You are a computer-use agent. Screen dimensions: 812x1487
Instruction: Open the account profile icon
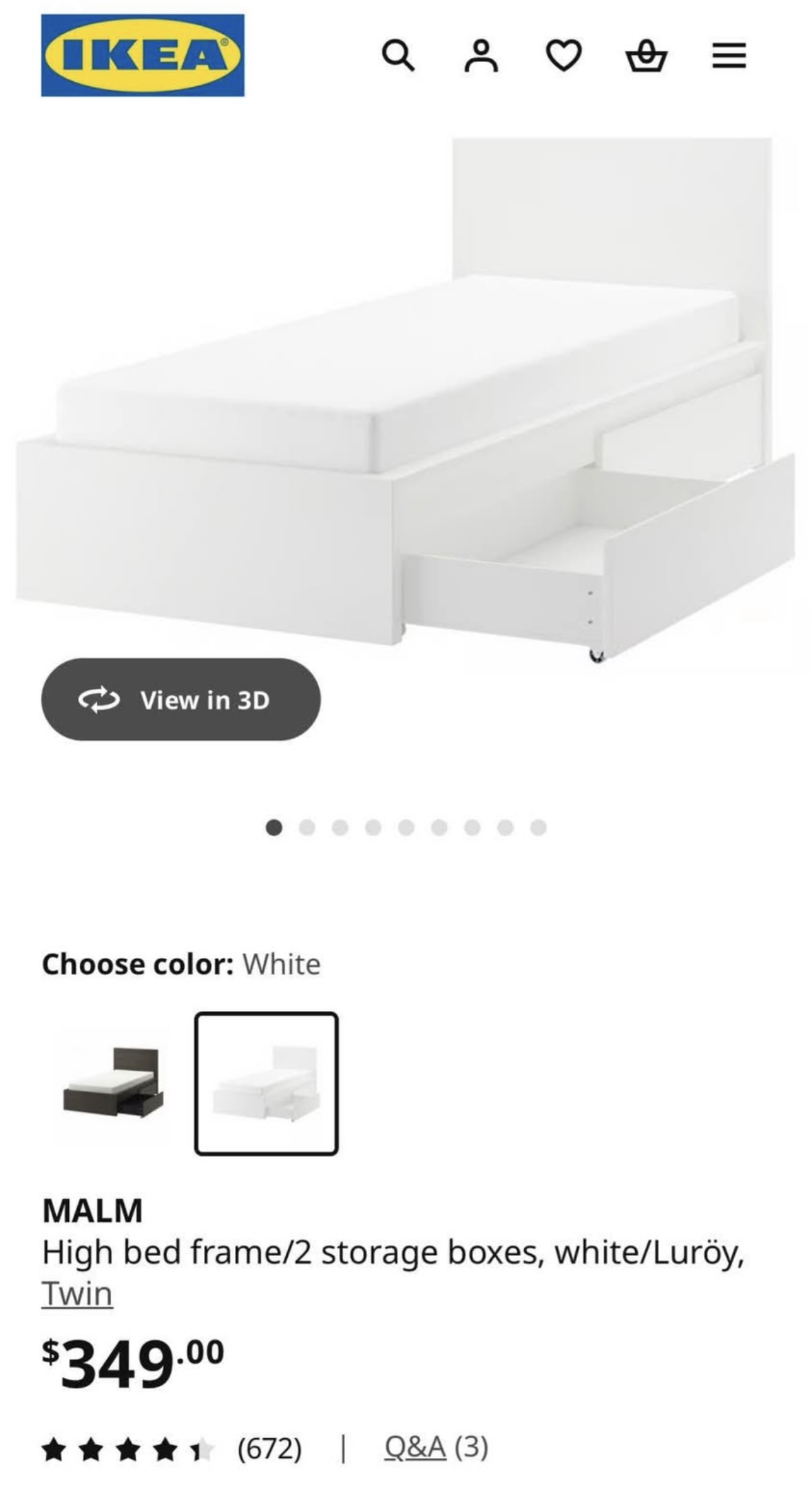point(481,55)
